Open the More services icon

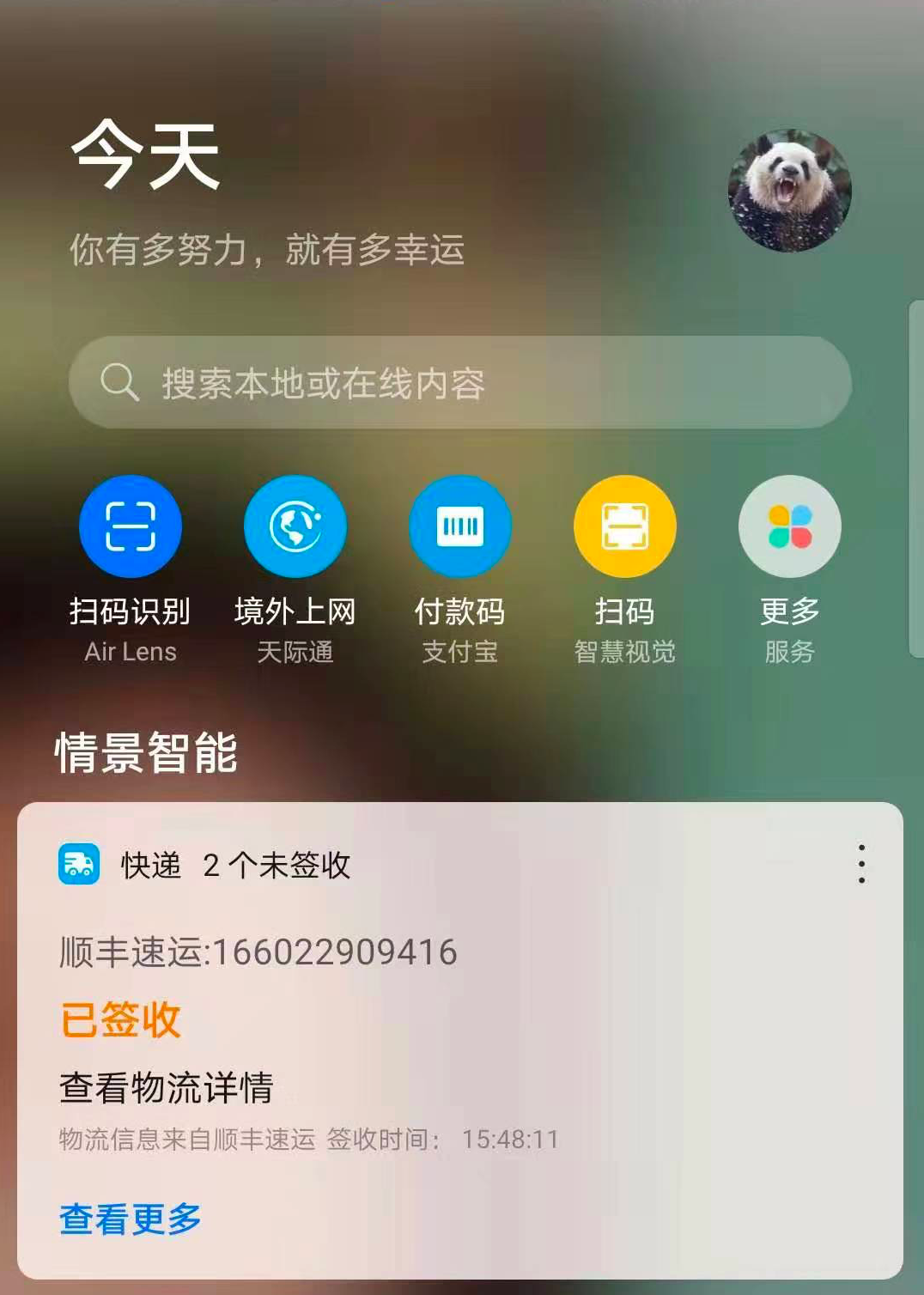pos(789,526)
